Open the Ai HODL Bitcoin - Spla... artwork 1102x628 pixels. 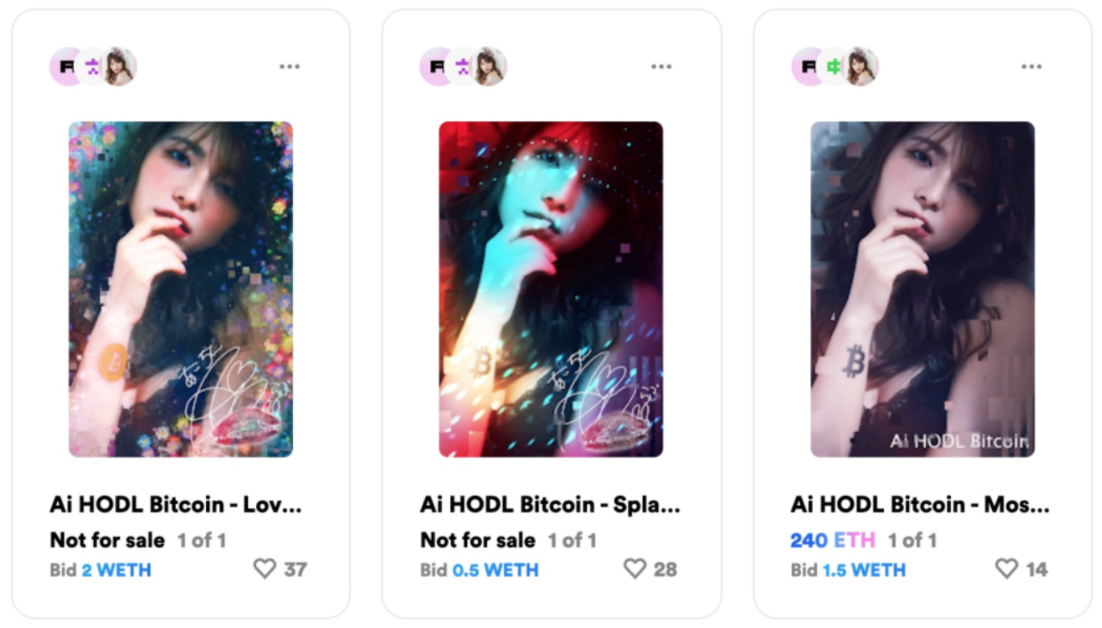click(x=551, y=289)
